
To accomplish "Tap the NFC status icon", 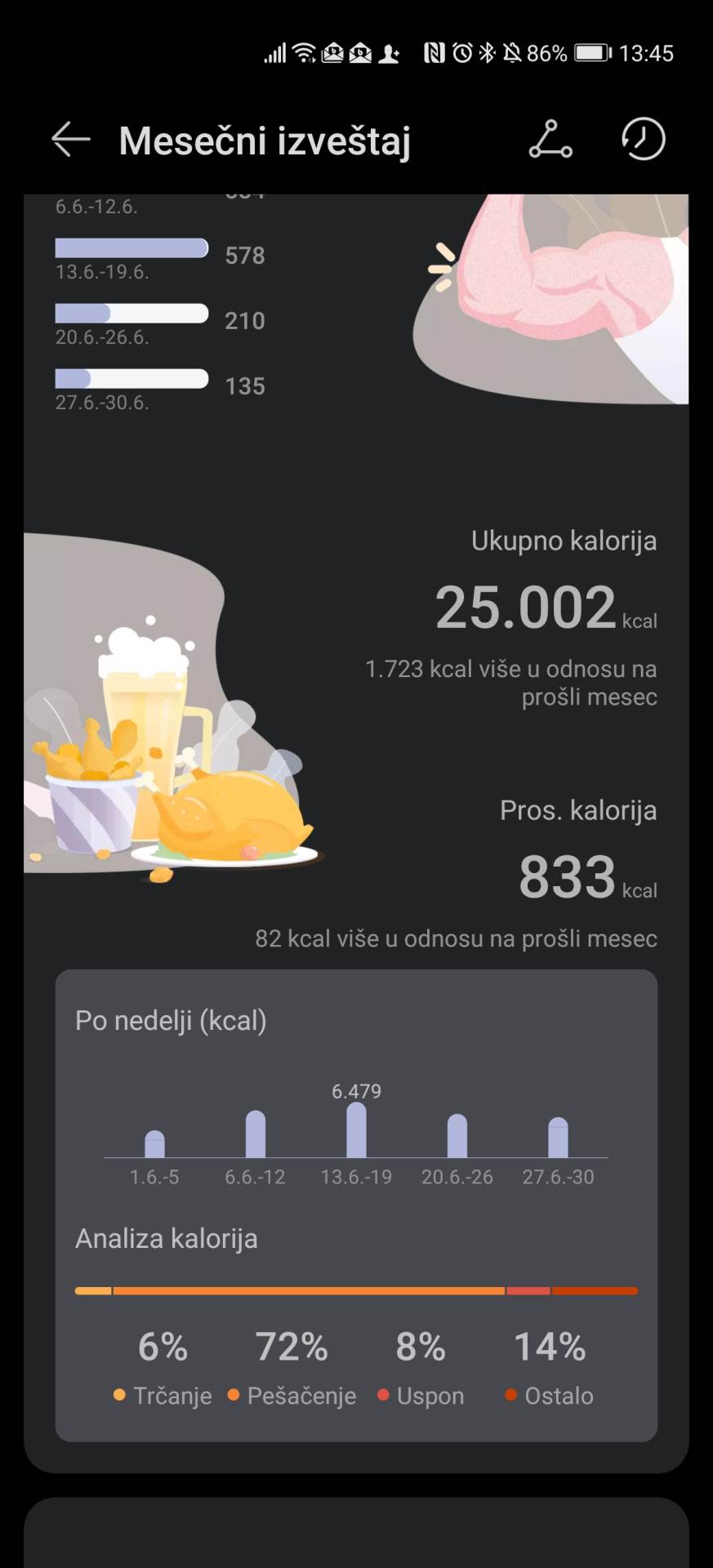I will 436,52.
